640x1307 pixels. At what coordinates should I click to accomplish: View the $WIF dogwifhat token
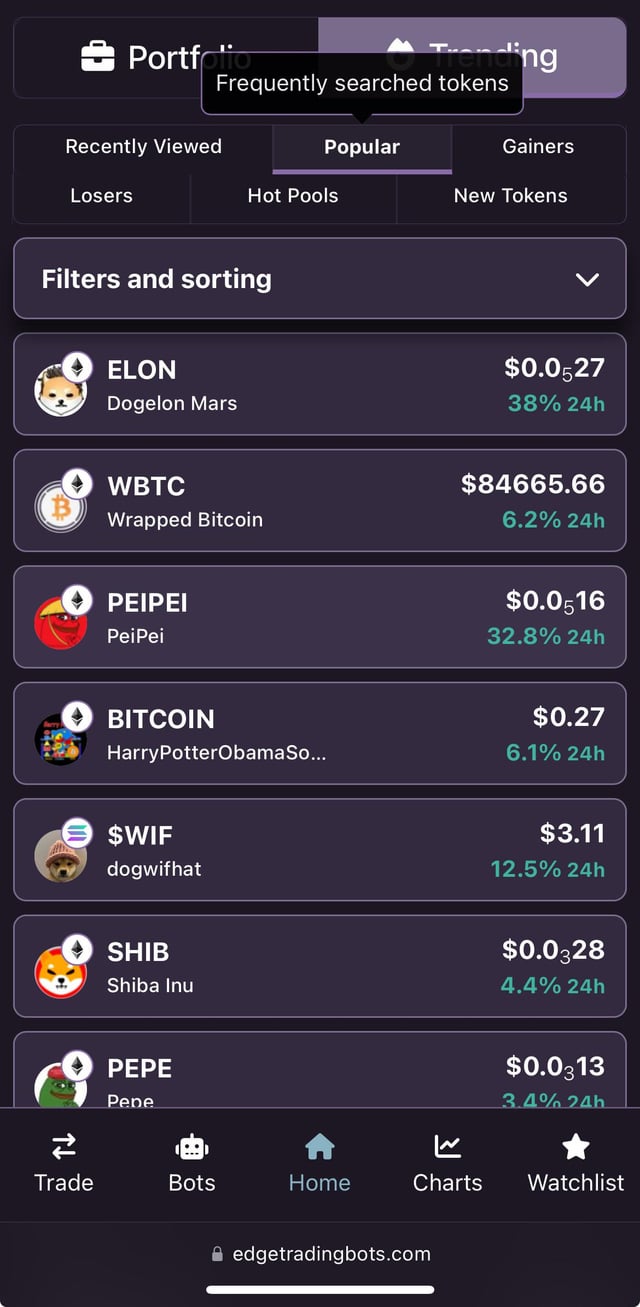[320, 850]
